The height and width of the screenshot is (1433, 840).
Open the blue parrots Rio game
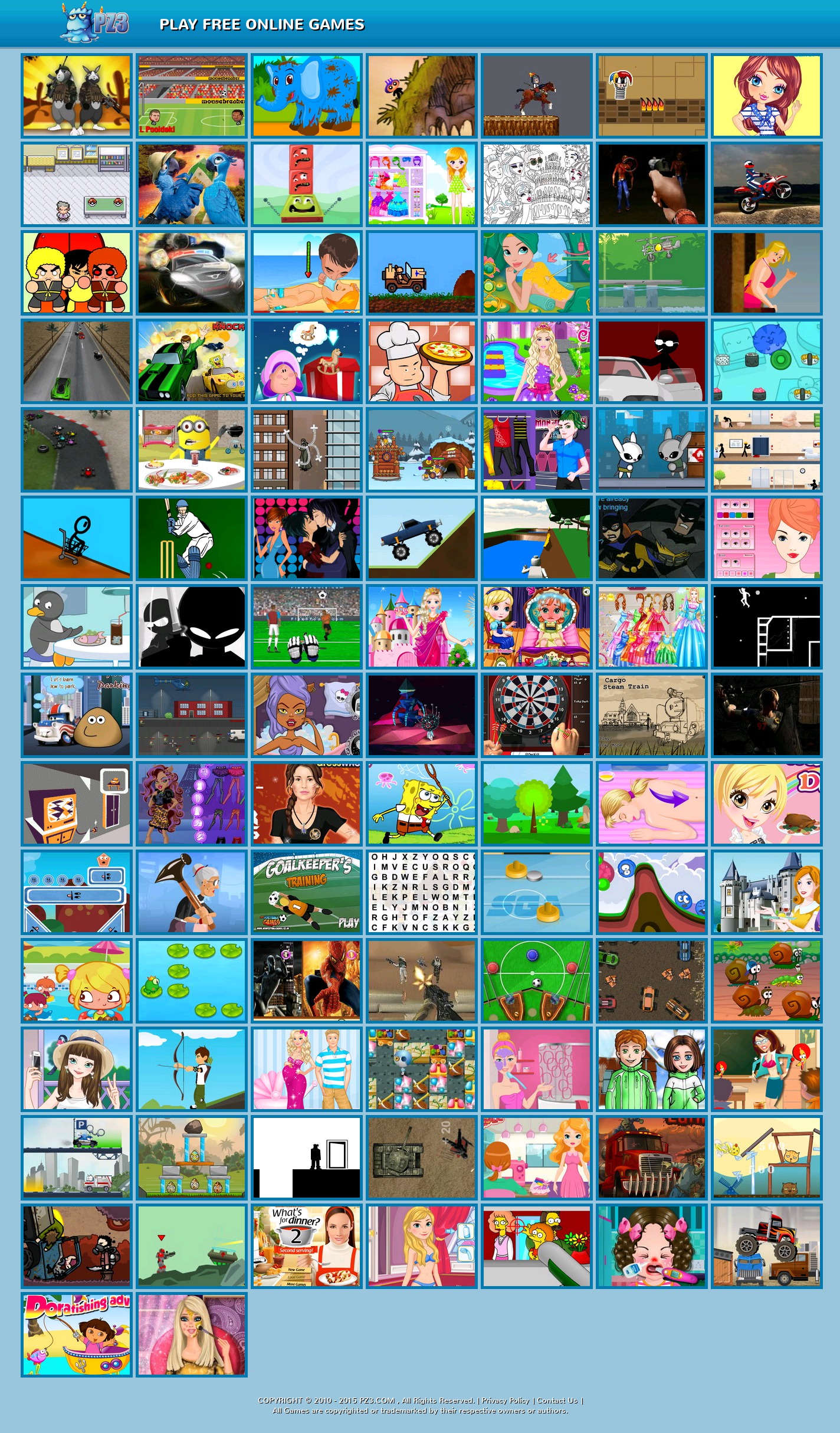[x=192, y=185]
